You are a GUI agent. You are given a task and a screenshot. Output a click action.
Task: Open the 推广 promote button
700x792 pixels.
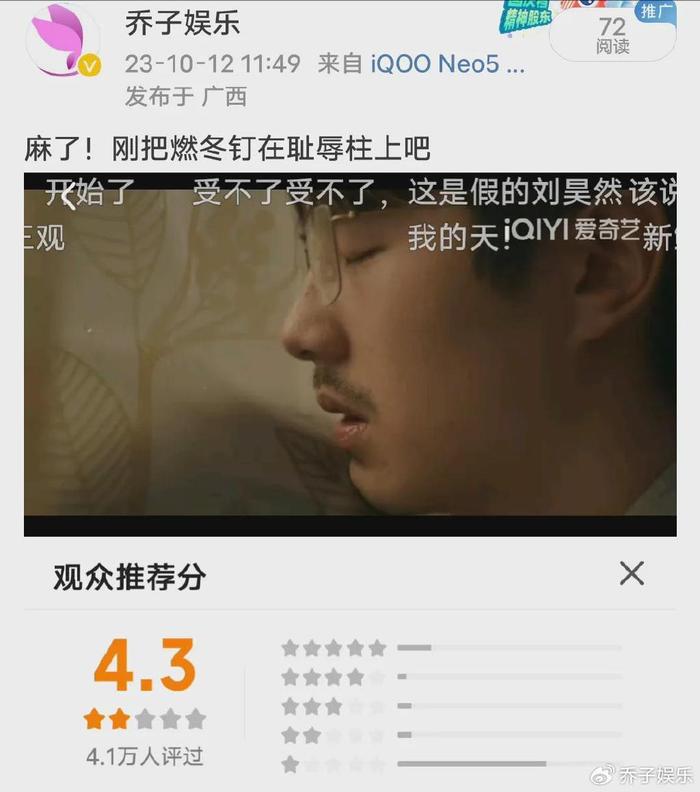tap(656, 12)
